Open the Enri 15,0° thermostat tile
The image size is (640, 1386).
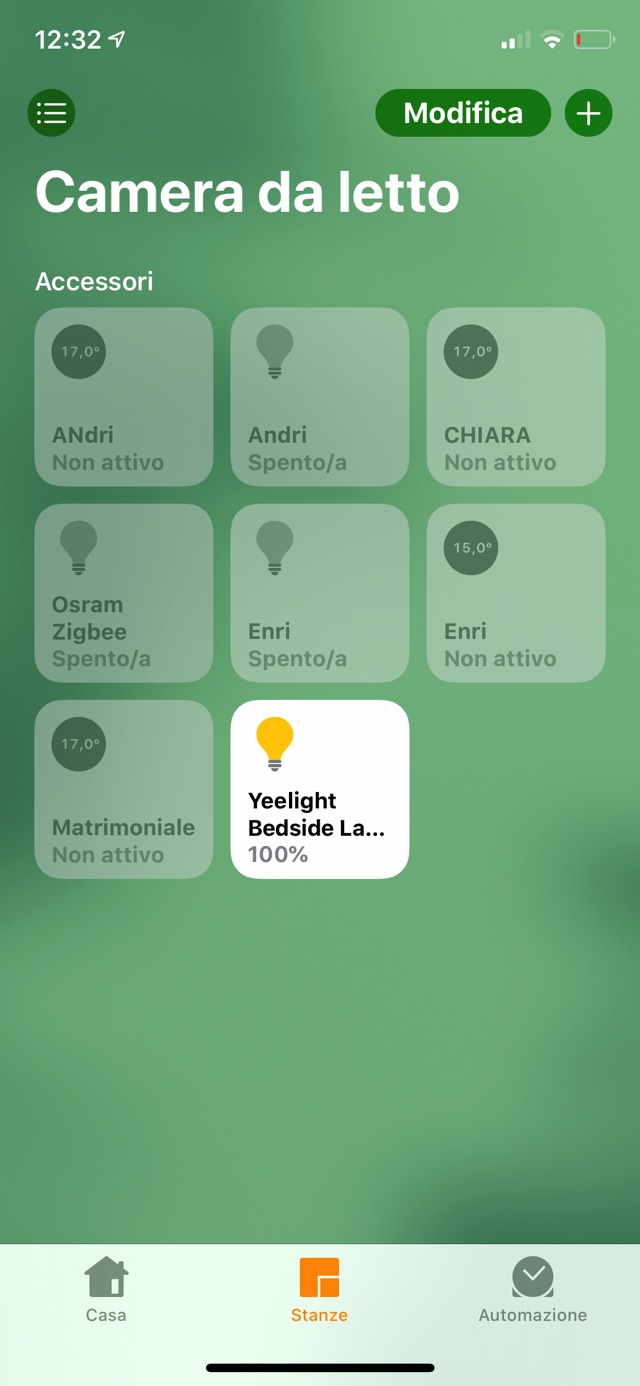[x=516, y=593]
